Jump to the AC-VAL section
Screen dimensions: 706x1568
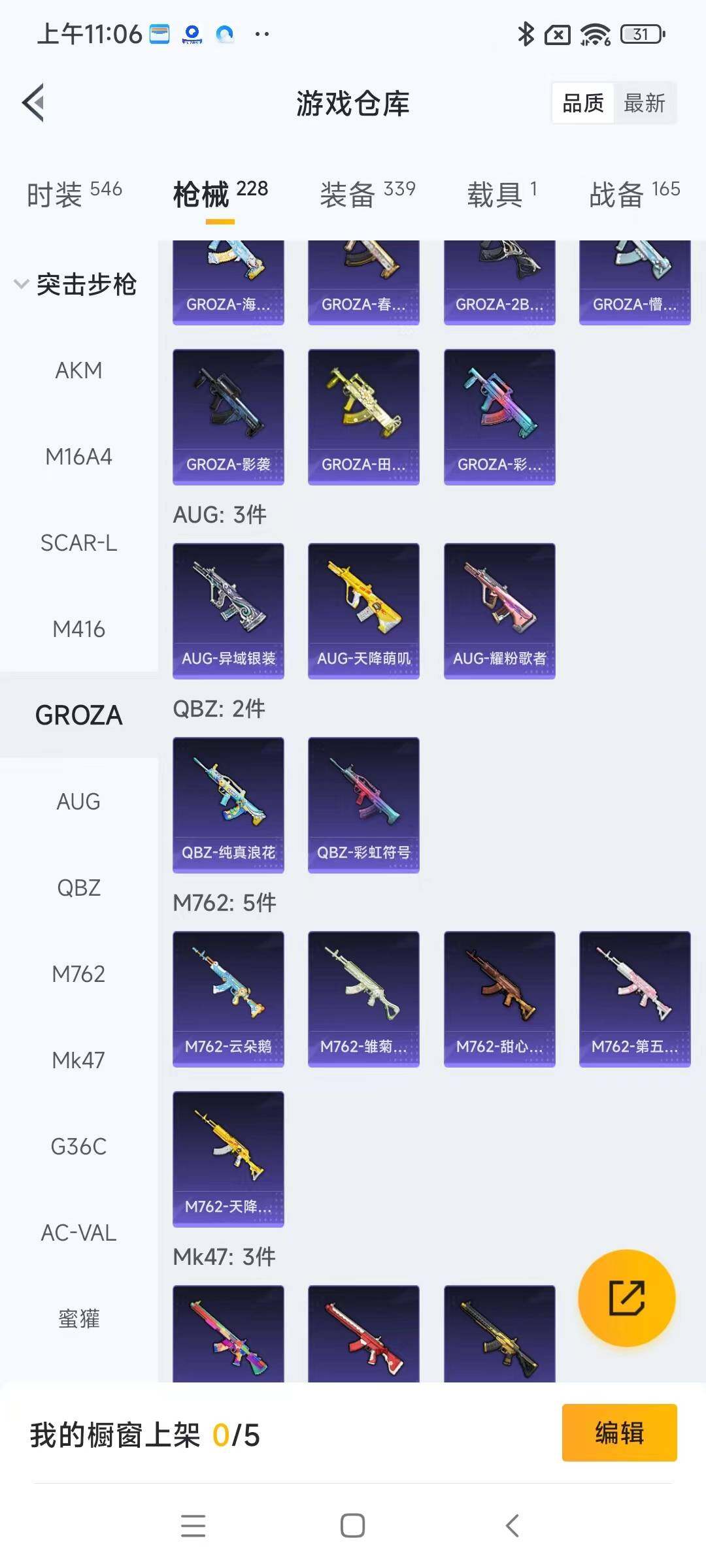coord(78,1233)
